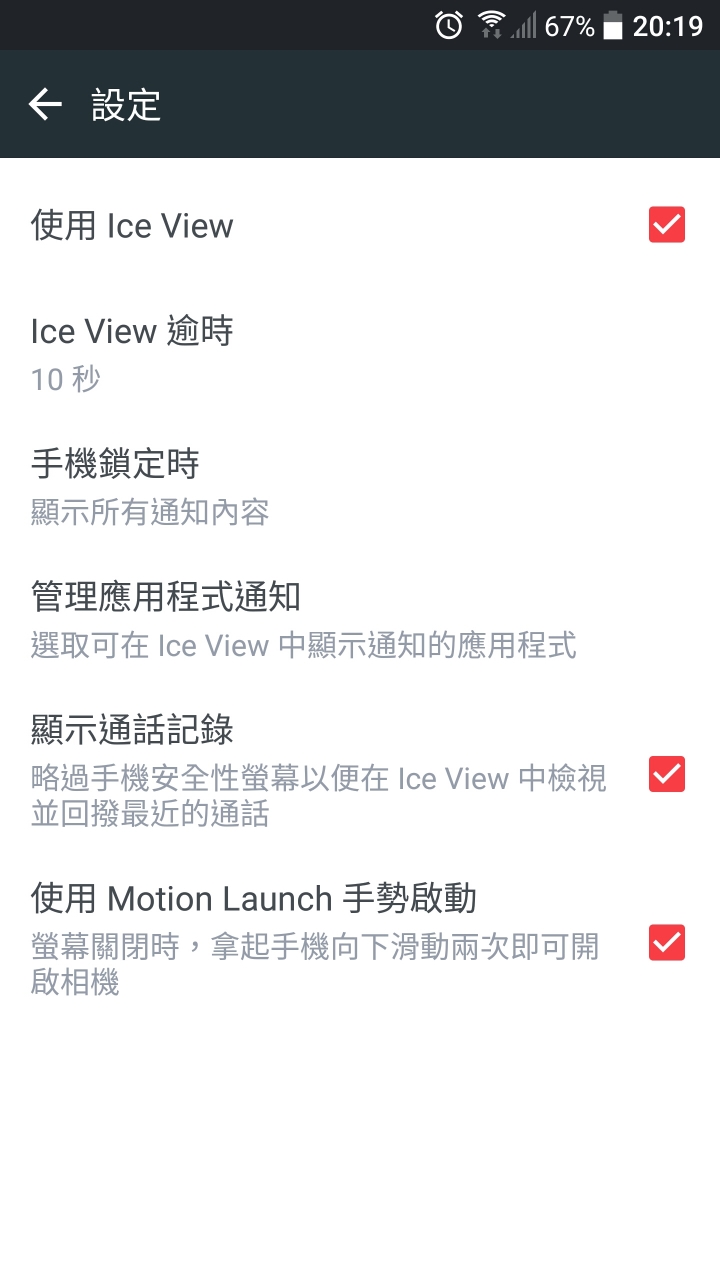Uncheck the 使用 Ice View checkbox
Image resolution: width=720 pixels, height=1280 pixels.
tap(667, 225)
